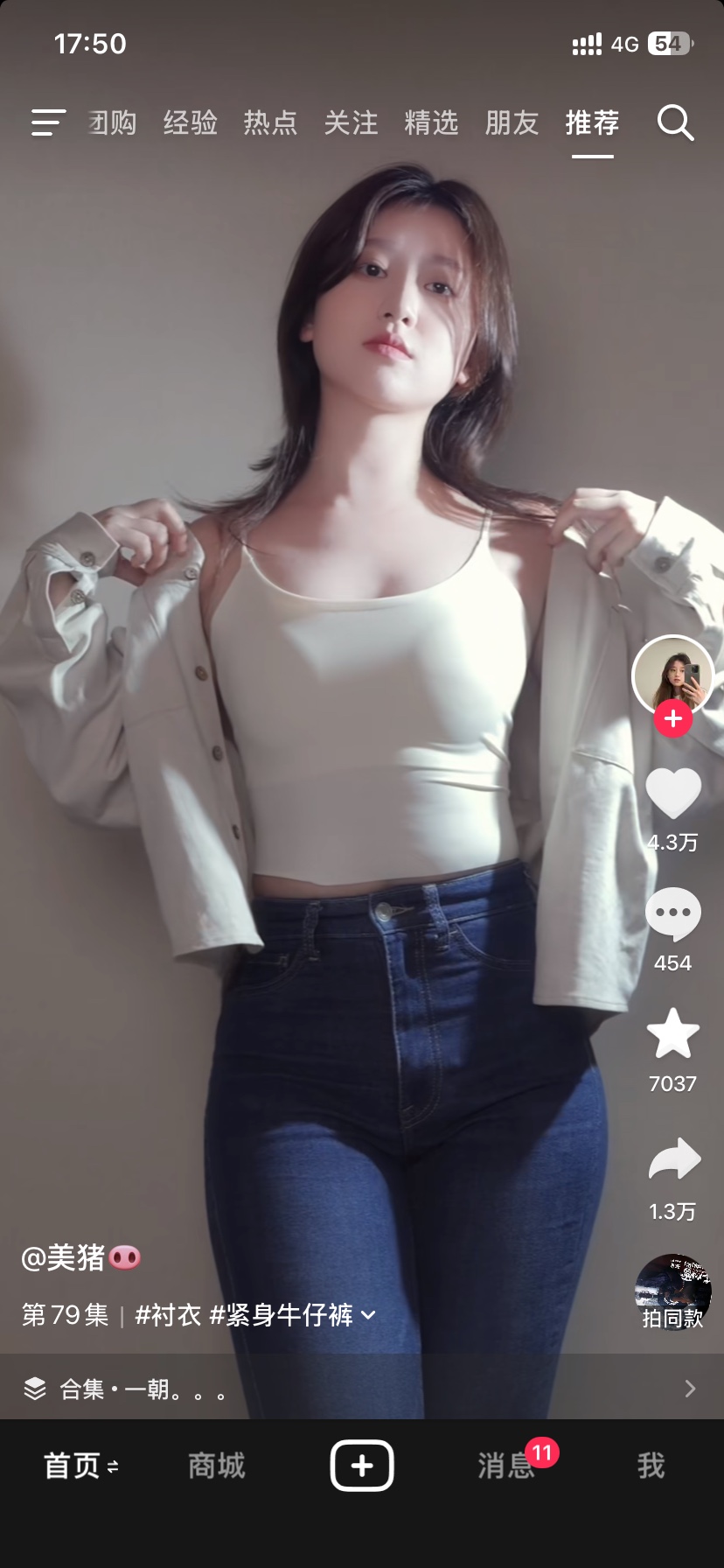The width and height of the screenshot is (724, 1568).
Task: Switch to the 经验 tab
Action: click(x=191, y=122)
